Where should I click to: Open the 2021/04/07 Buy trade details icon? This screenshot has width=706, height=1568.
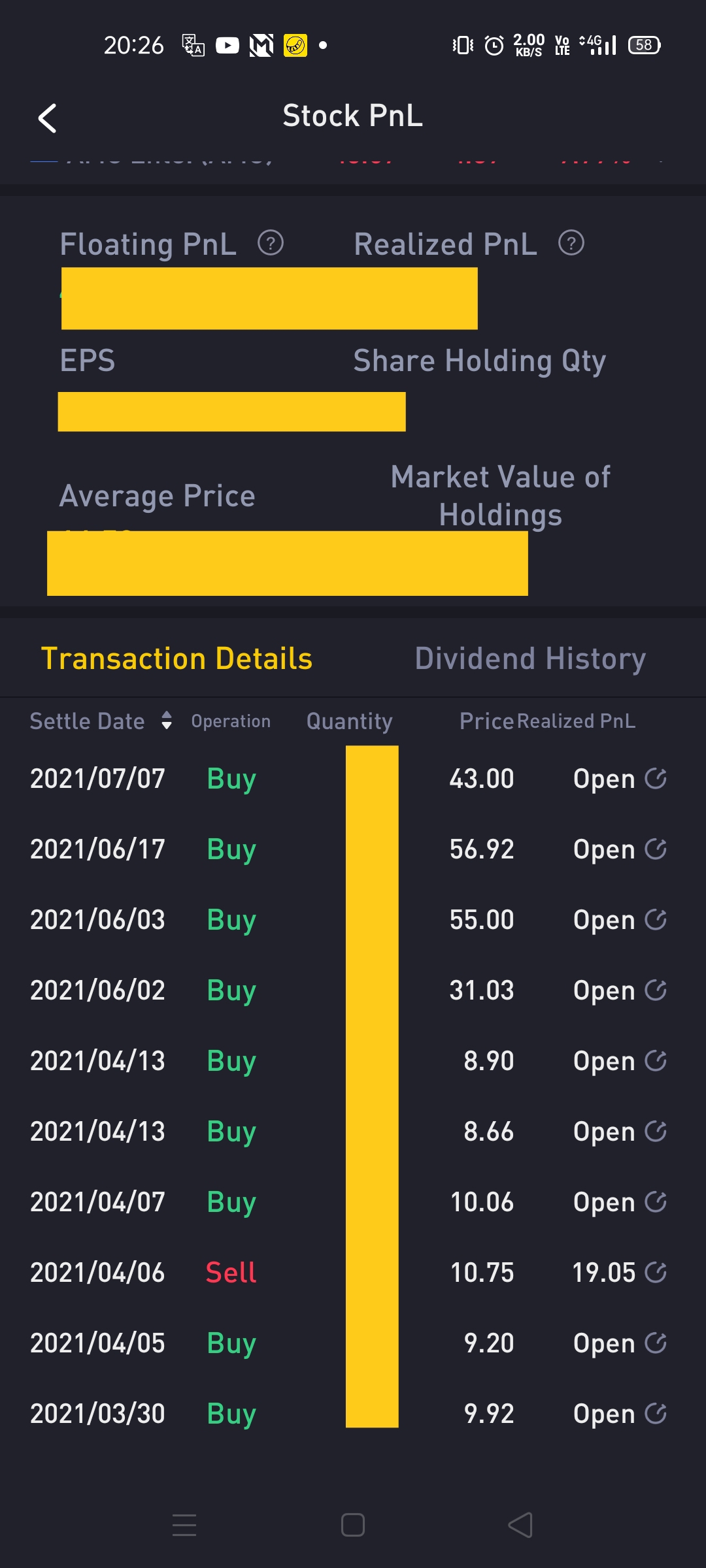656,1201
